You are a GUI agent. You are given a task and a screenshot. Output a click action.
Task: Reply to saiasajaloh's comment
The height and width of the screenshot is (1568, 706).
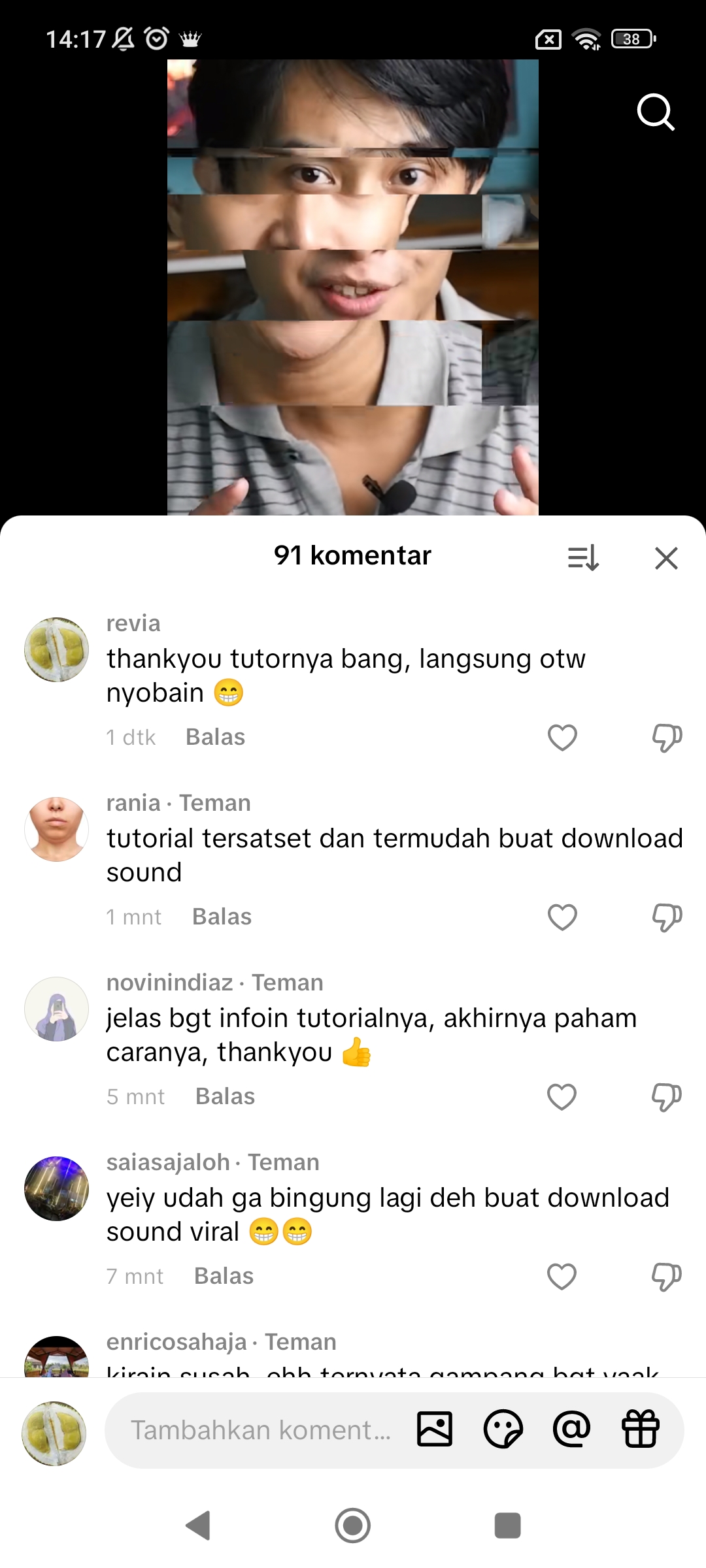(x=224, y=1277)
